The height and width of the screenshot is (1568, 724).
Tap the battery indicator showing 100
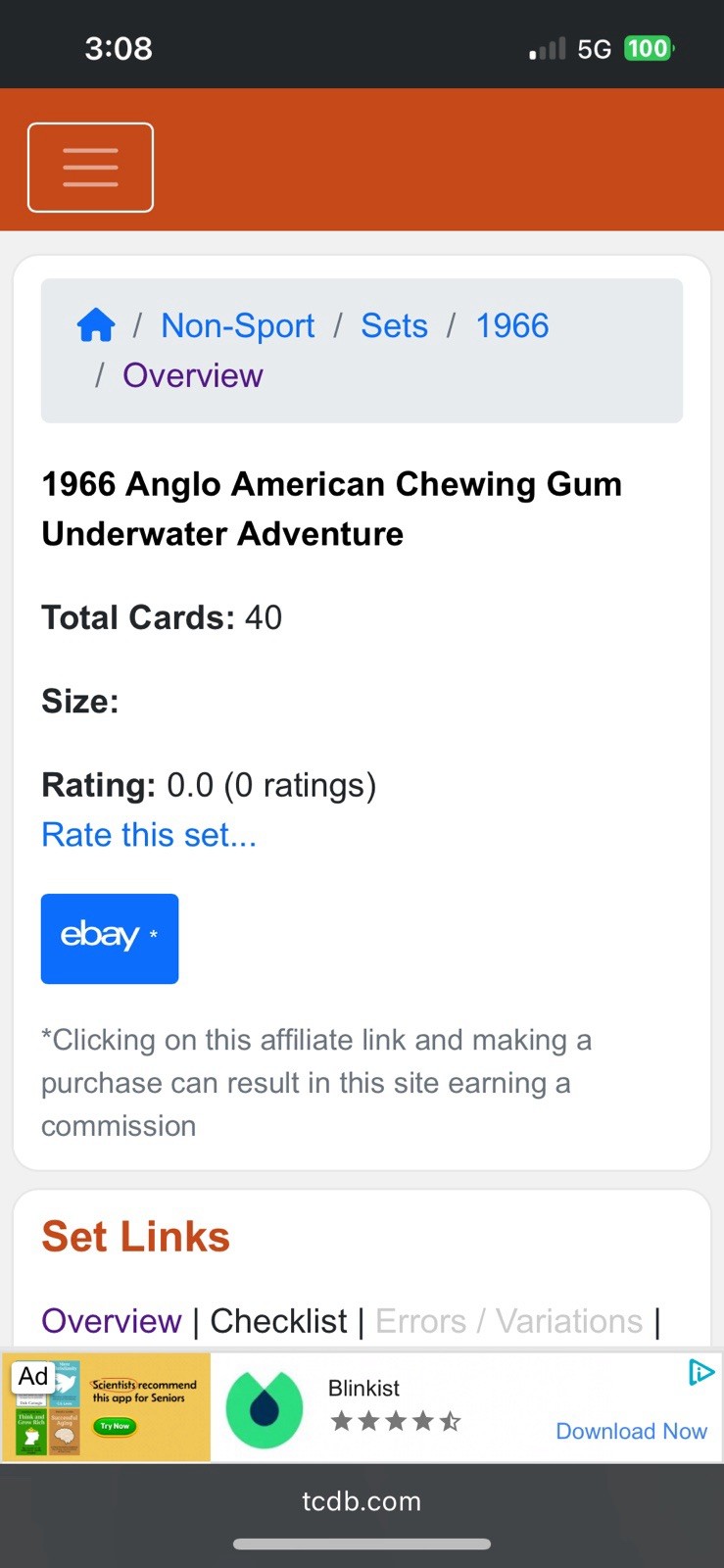pyautogui.click(x=647, y=47)
